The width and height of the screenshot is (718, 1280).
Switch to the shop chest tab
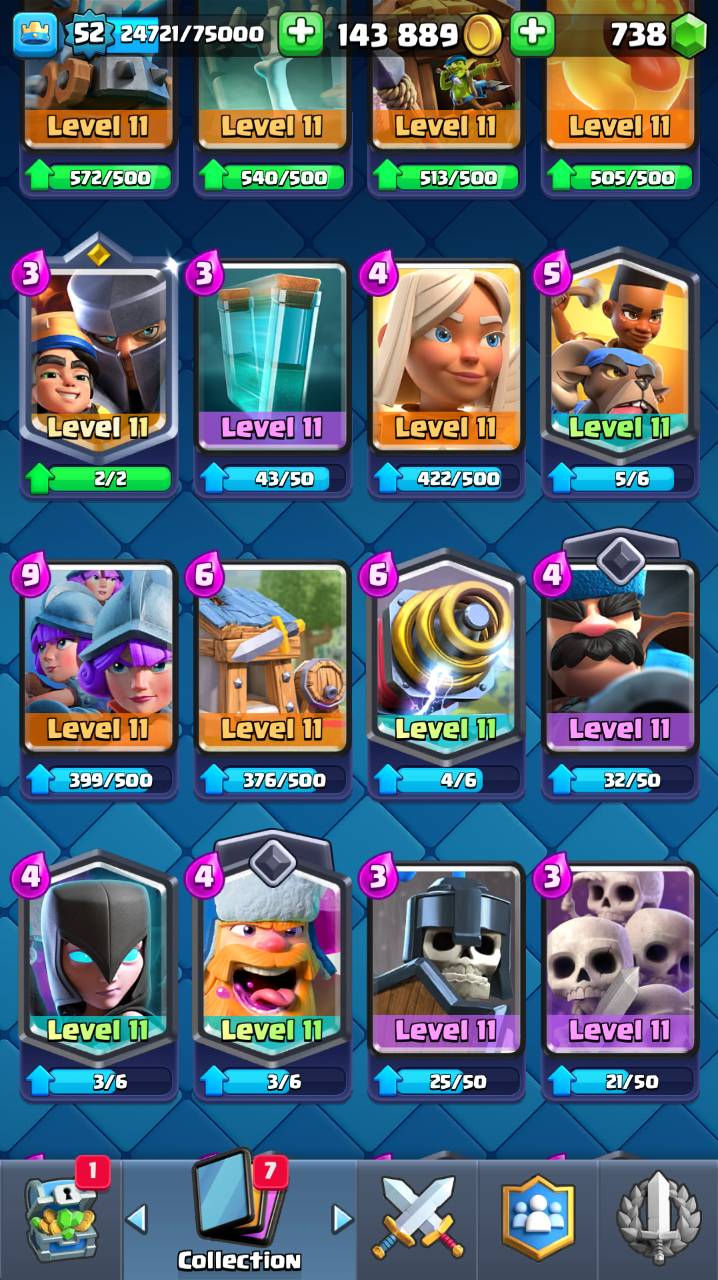(x=60, y=1220)
